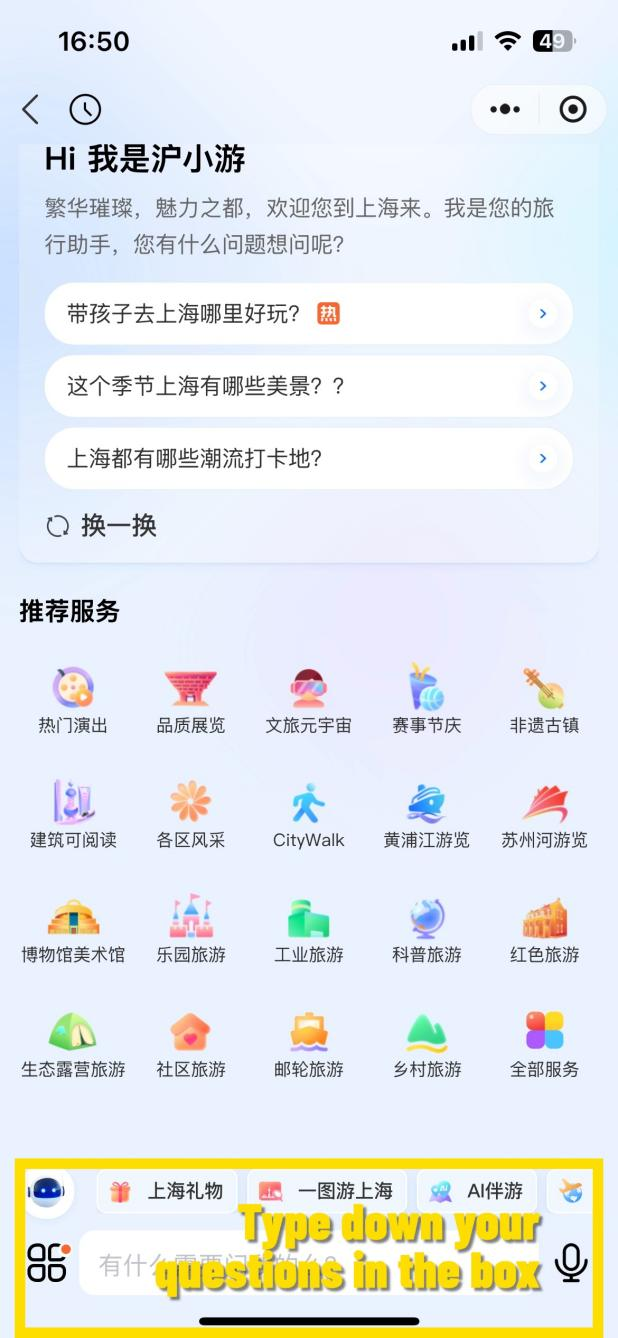618x1338 pixels.
Task: Ask about trendy check-in spots in Shanghai
Action: click(308, 459)
